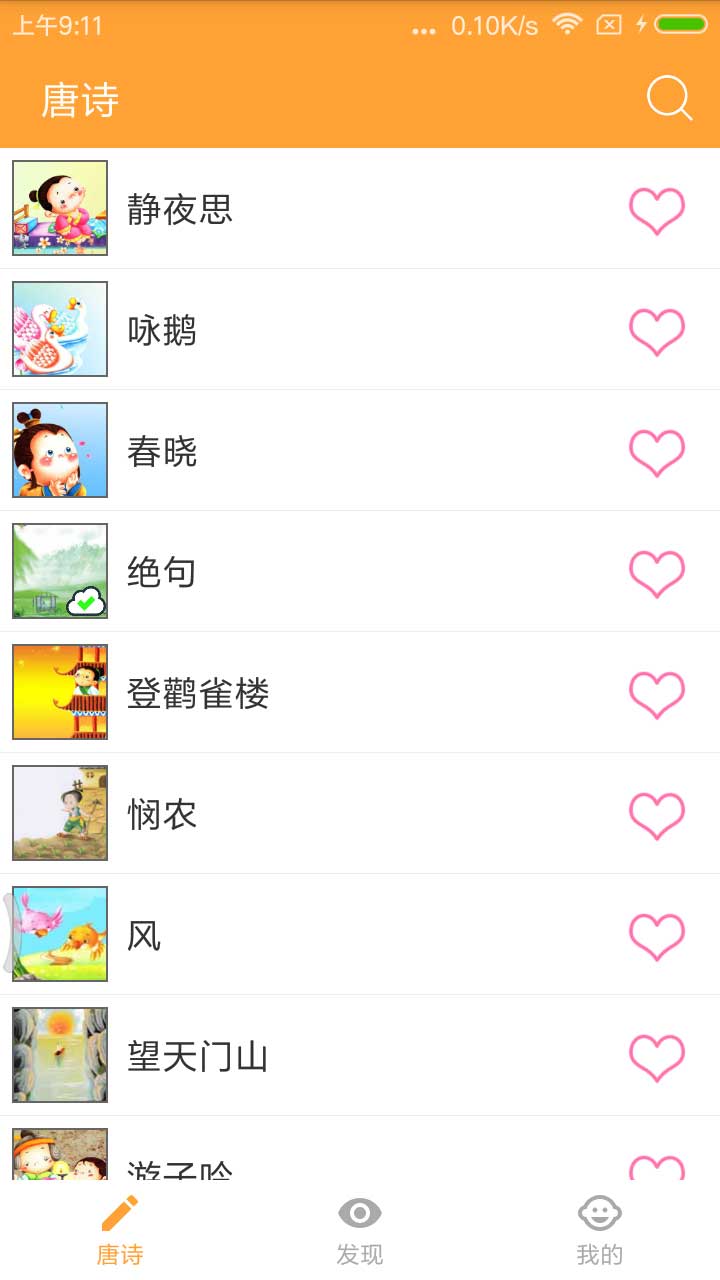Enable the heart toggle for 春晓
Image resolution: width=720 pixels, height=1280 pixels.
tap(656, 451)
